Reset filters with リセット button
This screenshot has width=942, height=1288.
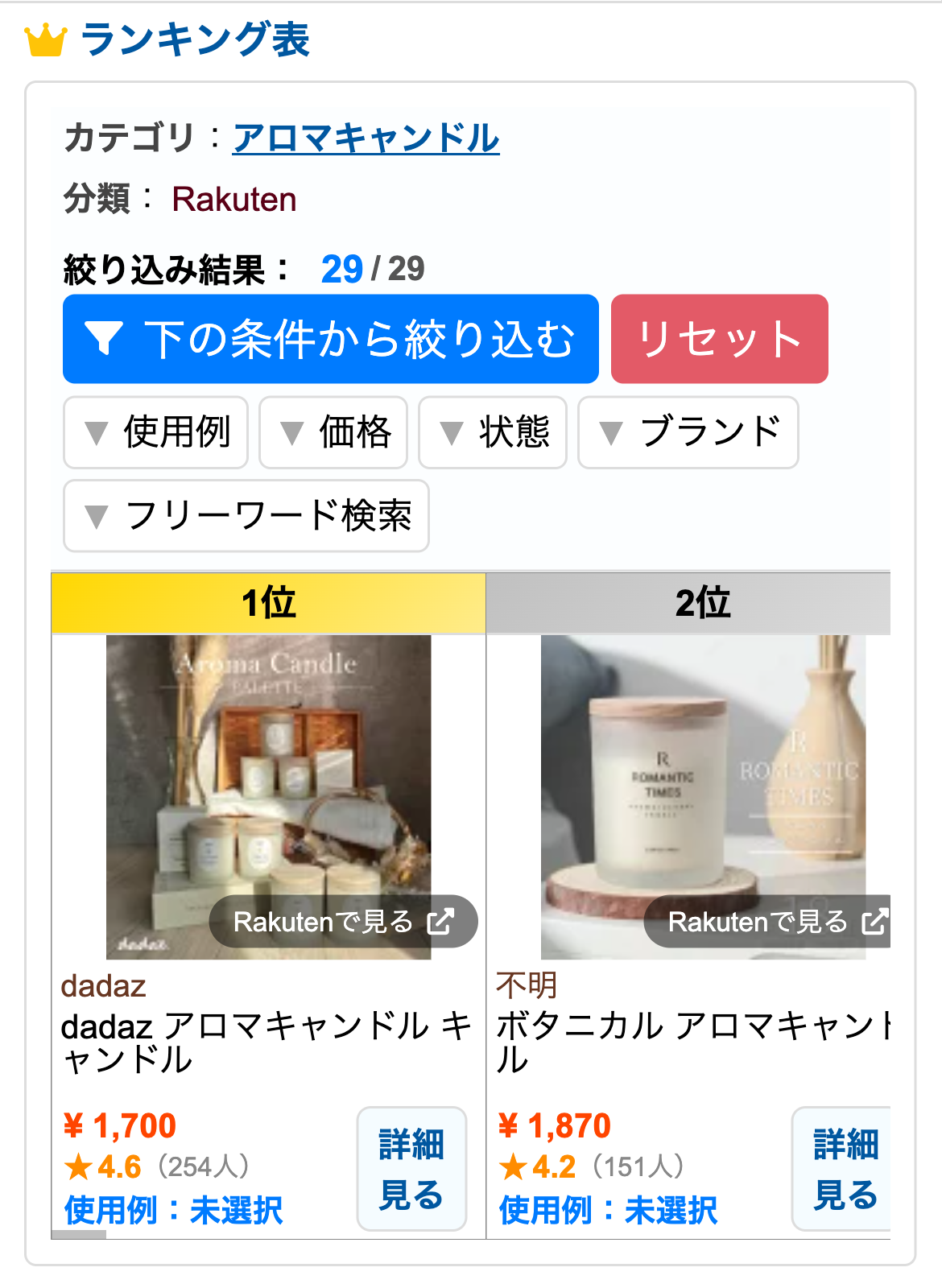coord(719,339)
